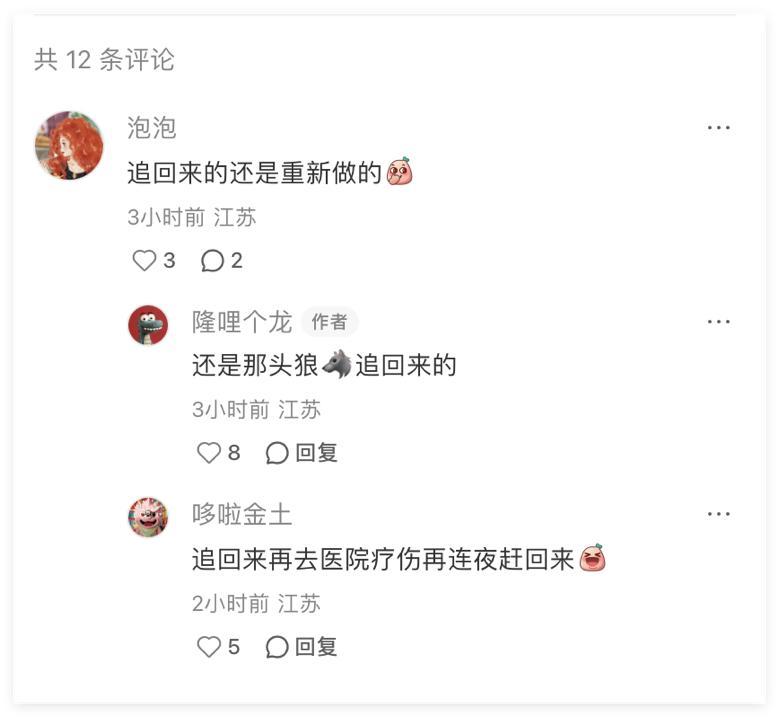The width and height of the screenshot is (779, 717).
Task: Tap the username 泡泡
Action: 152,128
